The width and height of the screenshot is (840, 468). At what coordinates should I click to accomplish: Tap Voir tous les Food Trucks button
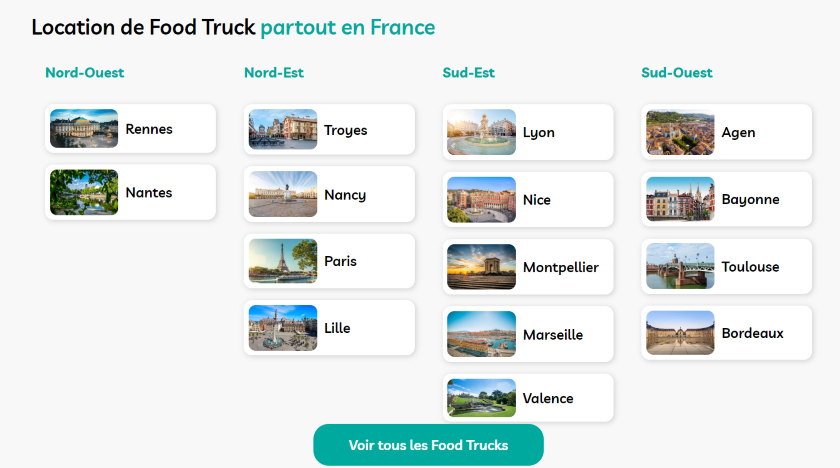coord(428,445)
